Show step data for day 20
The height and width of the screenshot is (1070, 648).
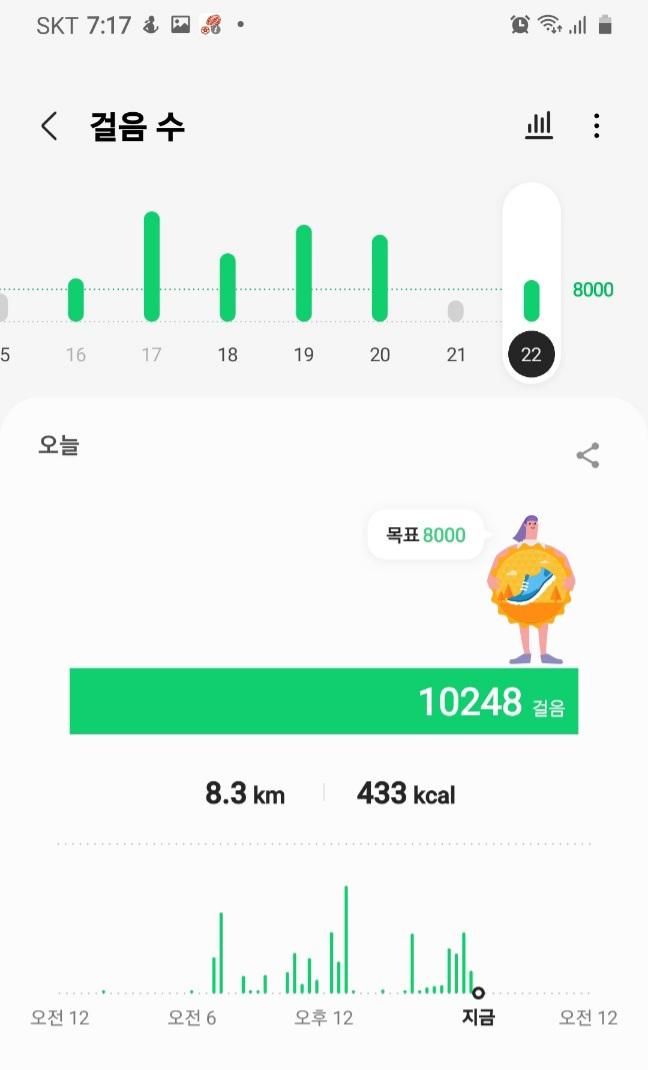point(380,279)
